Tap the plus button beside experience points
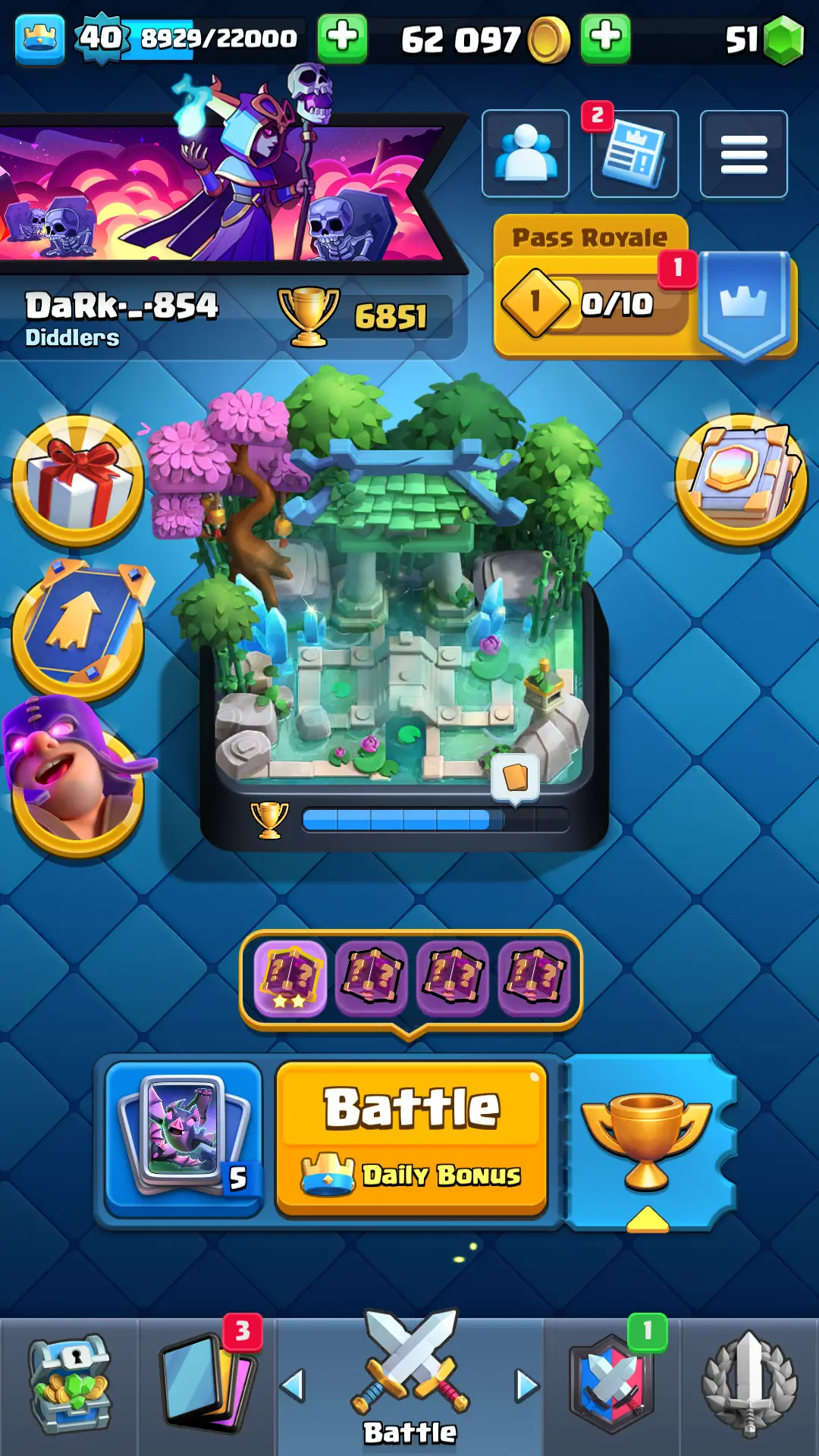This screenshot has width=819, height=1456. point(342,37)
